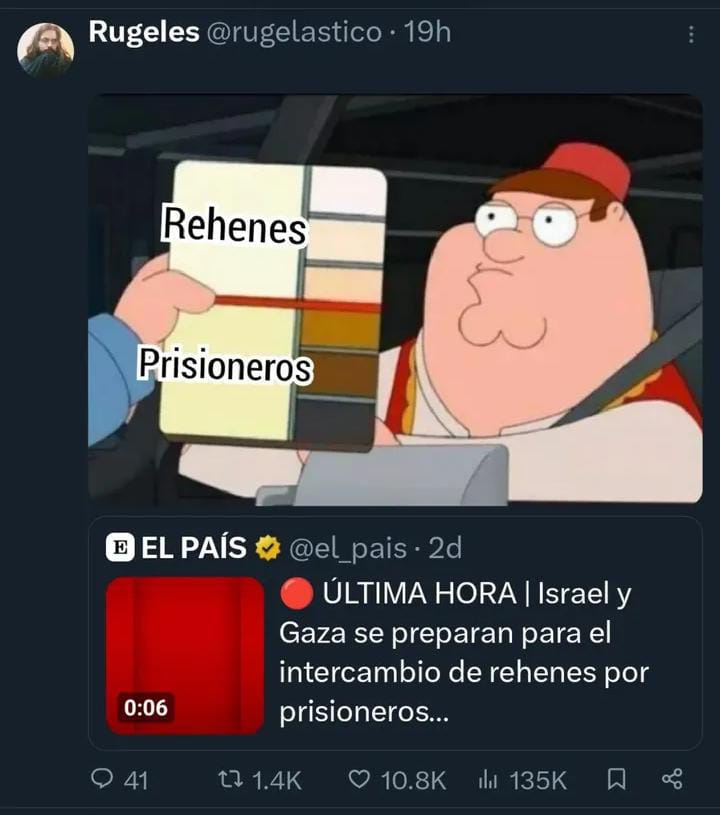Open Rugeles' profile picture
Viewport: 720px width, 815px height.
tap(45, 49)
